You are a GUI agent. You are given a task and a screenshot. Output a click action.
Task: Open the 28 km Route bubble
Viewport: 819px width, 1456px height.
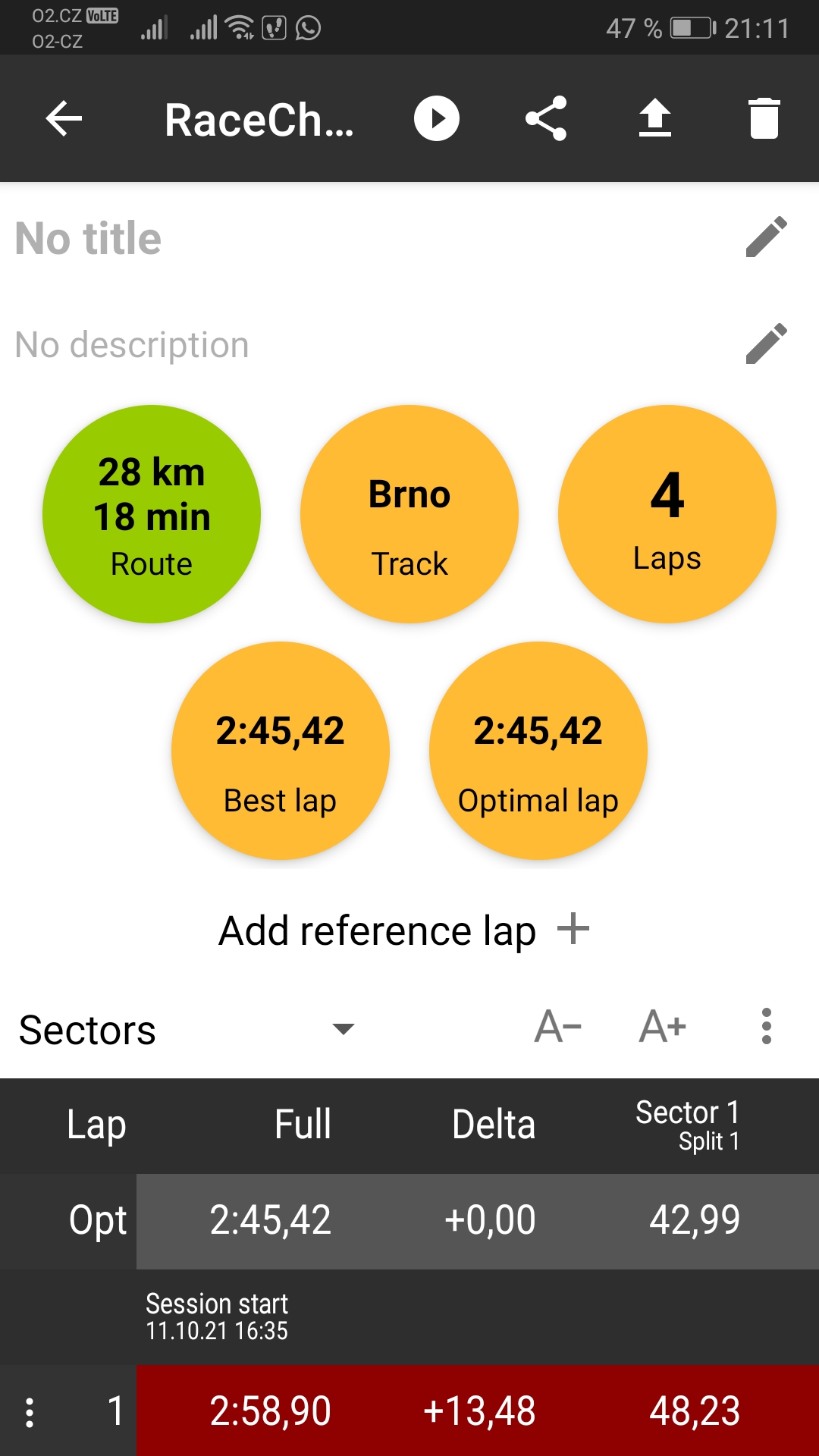tap(152, 514)
